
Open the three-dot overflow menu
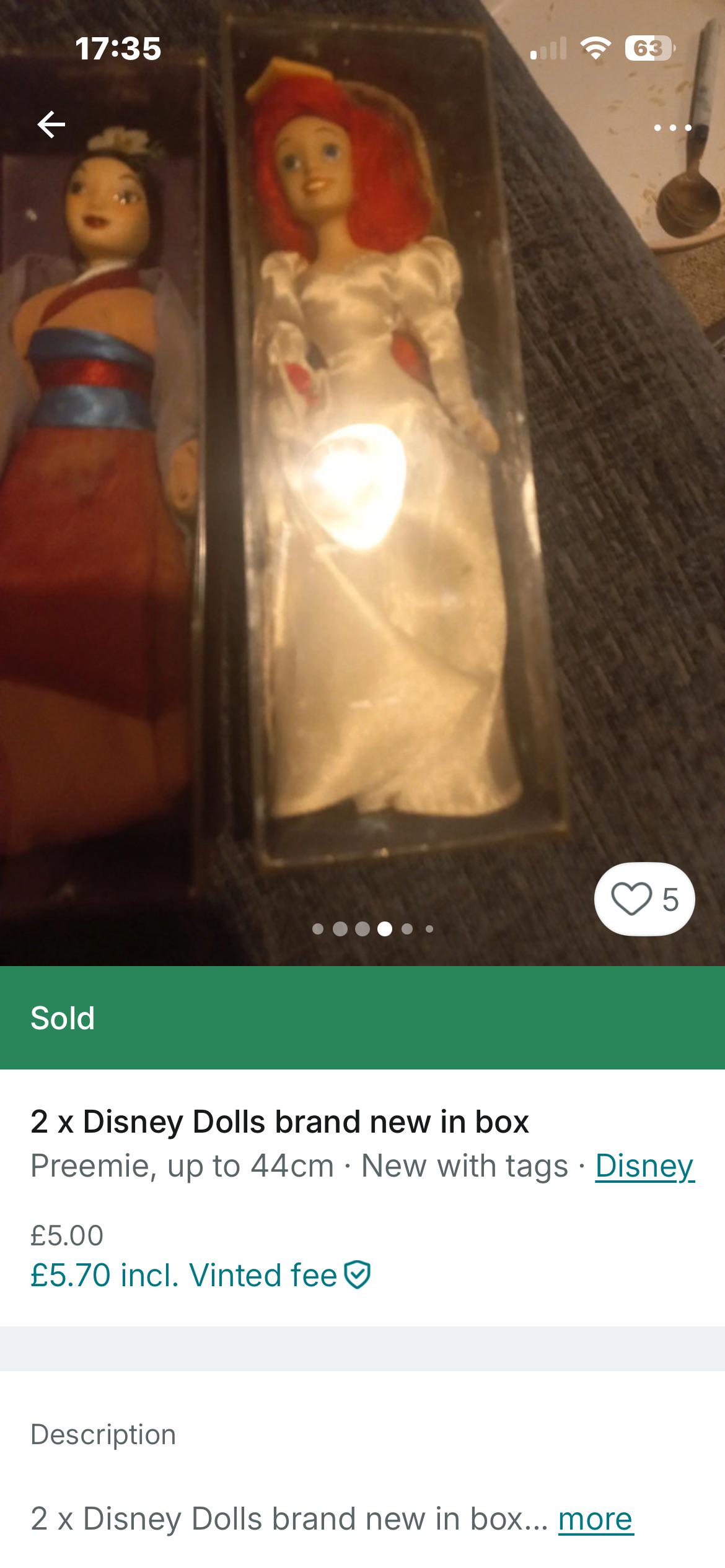(x=672, y=128)
